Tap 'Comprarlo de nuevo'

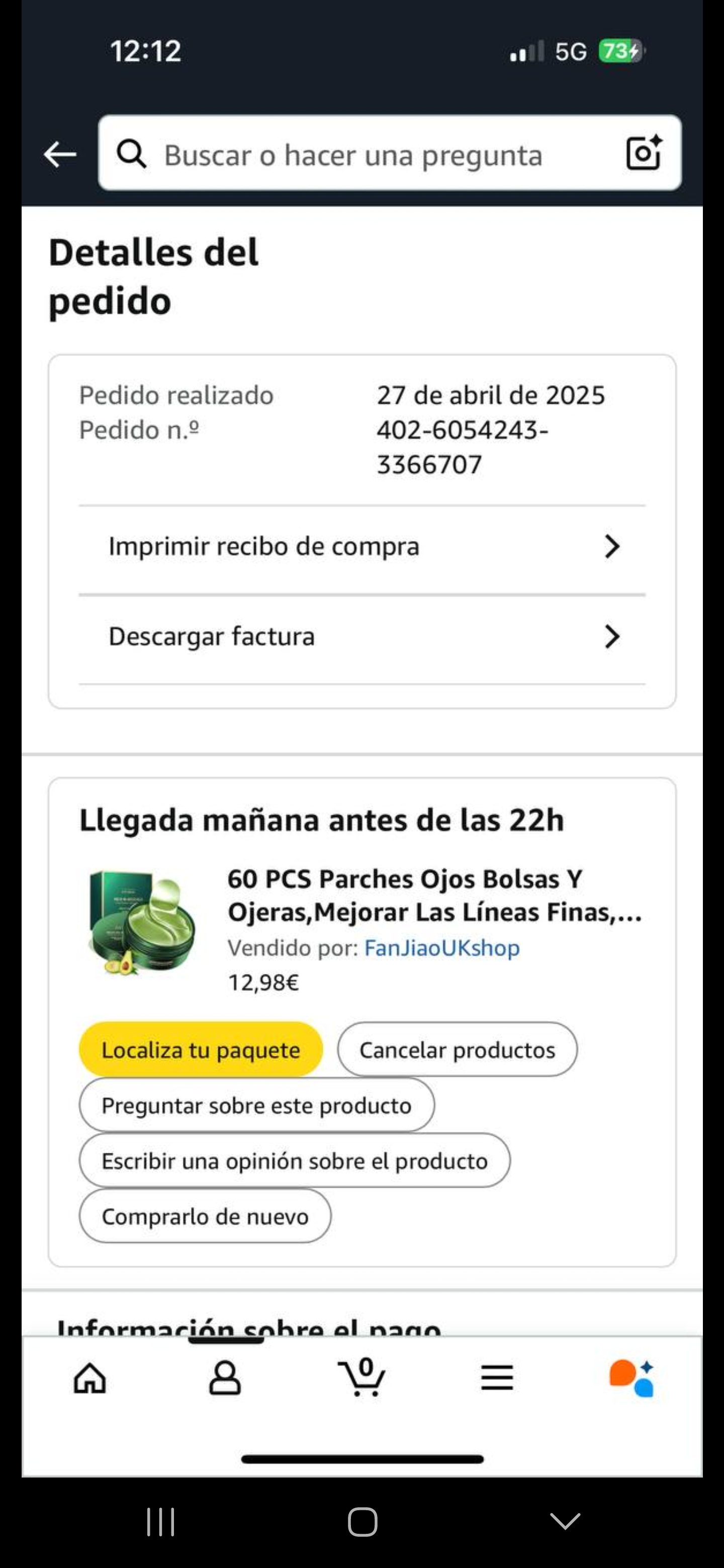point(205,1216)
